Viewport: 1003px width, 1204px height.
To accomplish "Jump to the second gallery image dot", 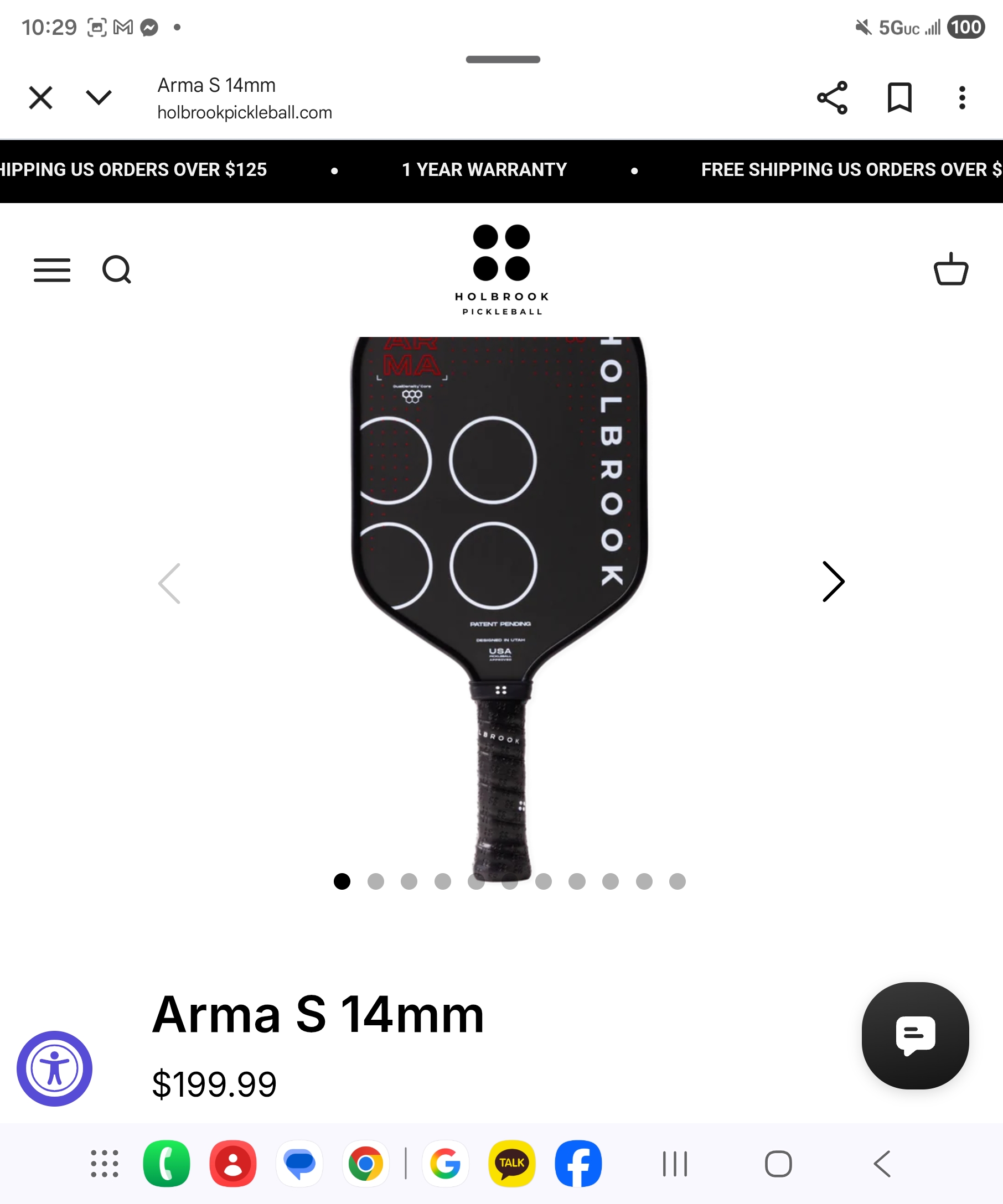I will pyautogui.click(x=376, y=881).
